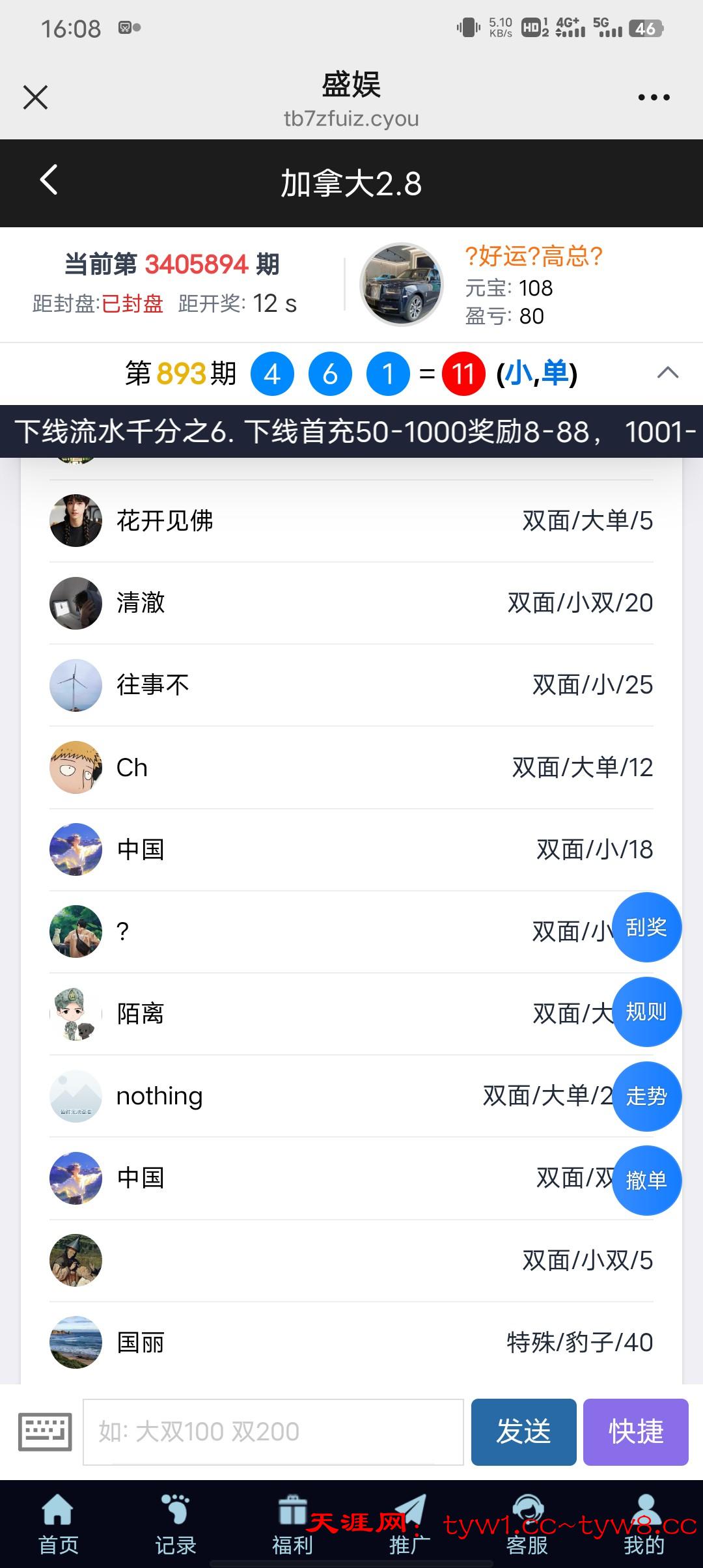703x1568 pixels.
Task: Open the three-dot overflow menu
Action: pos(654,98)
